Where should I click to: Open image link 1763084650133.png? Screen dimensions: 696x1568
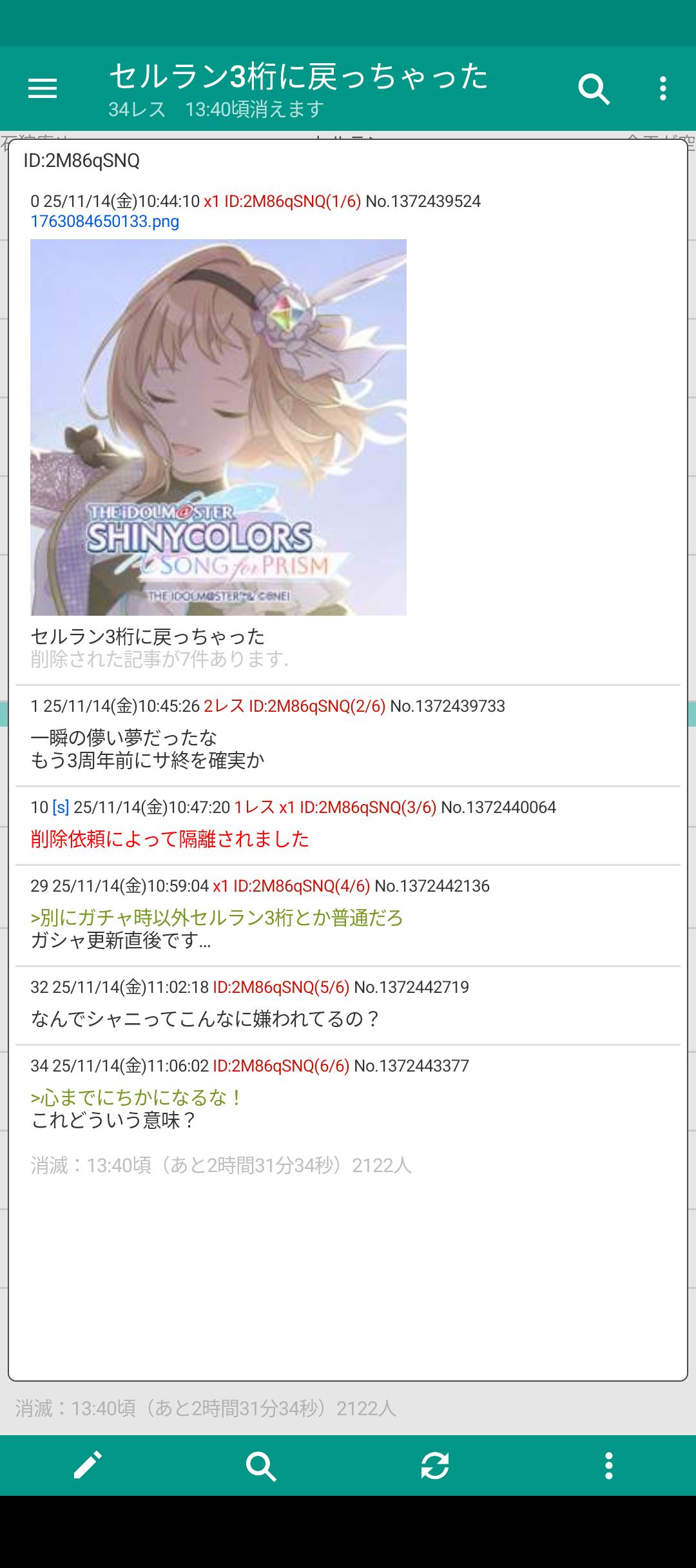104,222
